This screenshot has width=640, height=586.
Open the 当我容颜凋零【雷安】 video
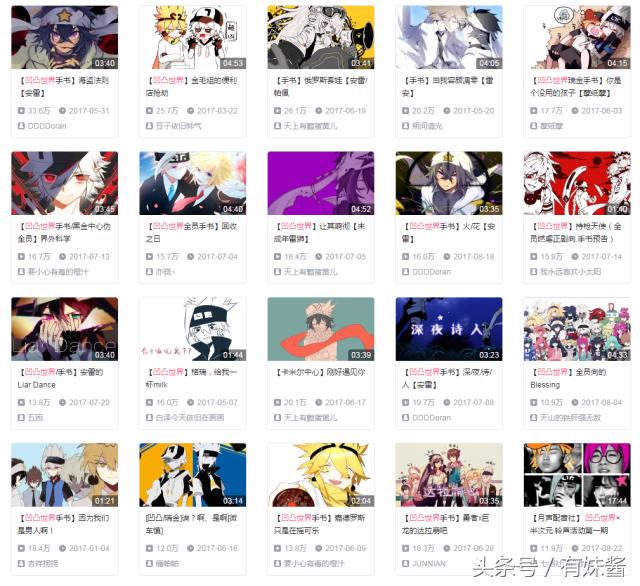[x=448, y=37]
